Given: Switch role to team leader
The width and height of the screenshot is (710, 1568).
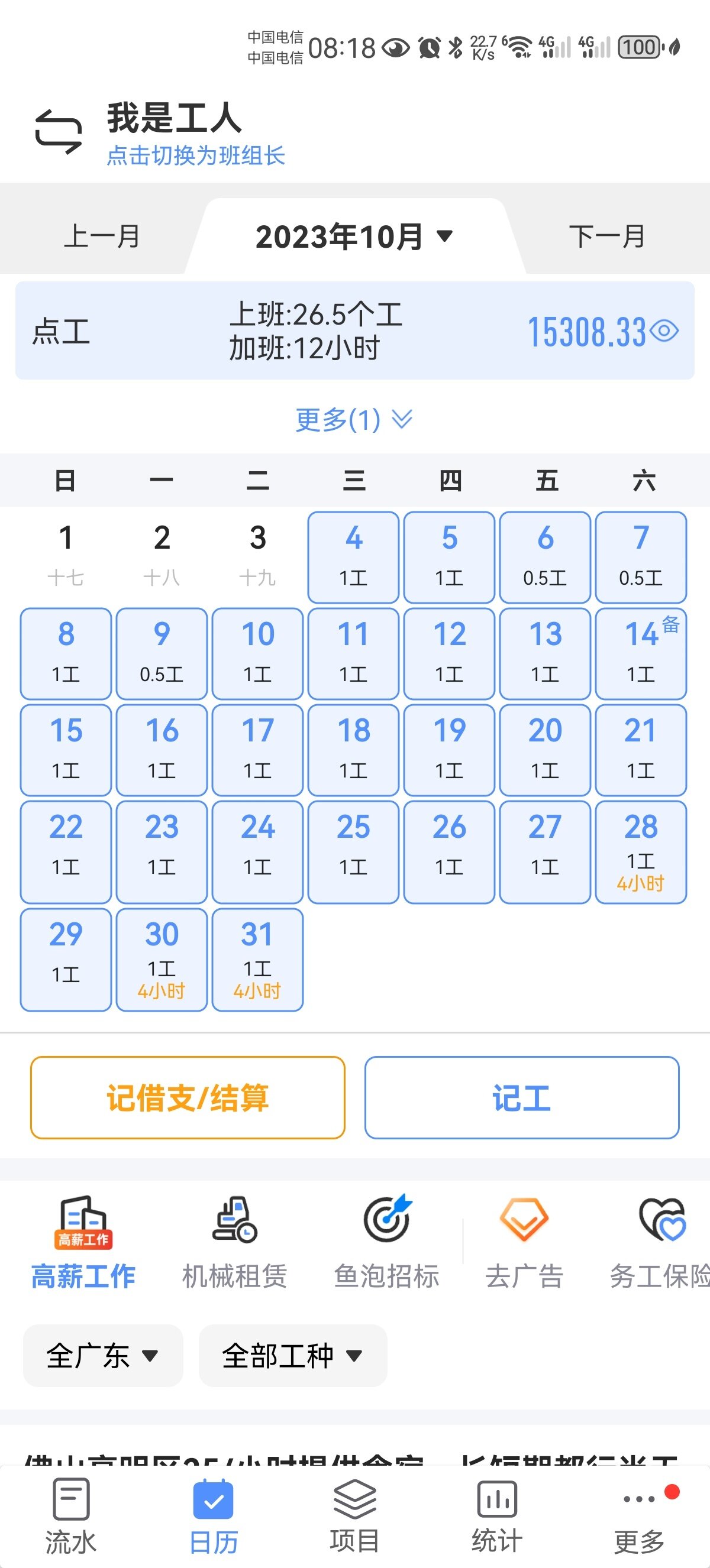Looking at the screenshot, I should tap(195, 156).
